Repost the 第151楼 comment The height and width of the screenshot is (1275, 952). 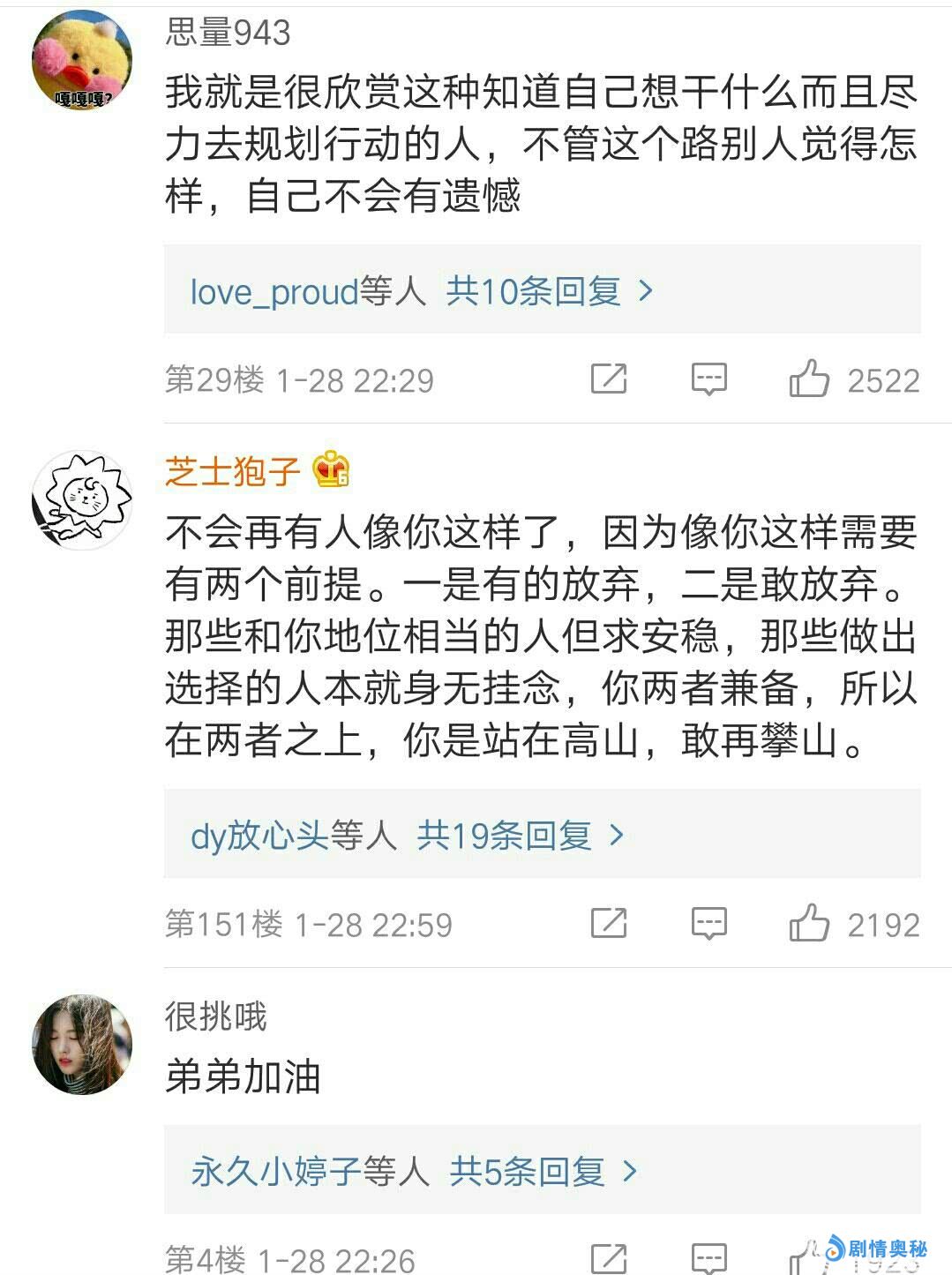(609, 923)
